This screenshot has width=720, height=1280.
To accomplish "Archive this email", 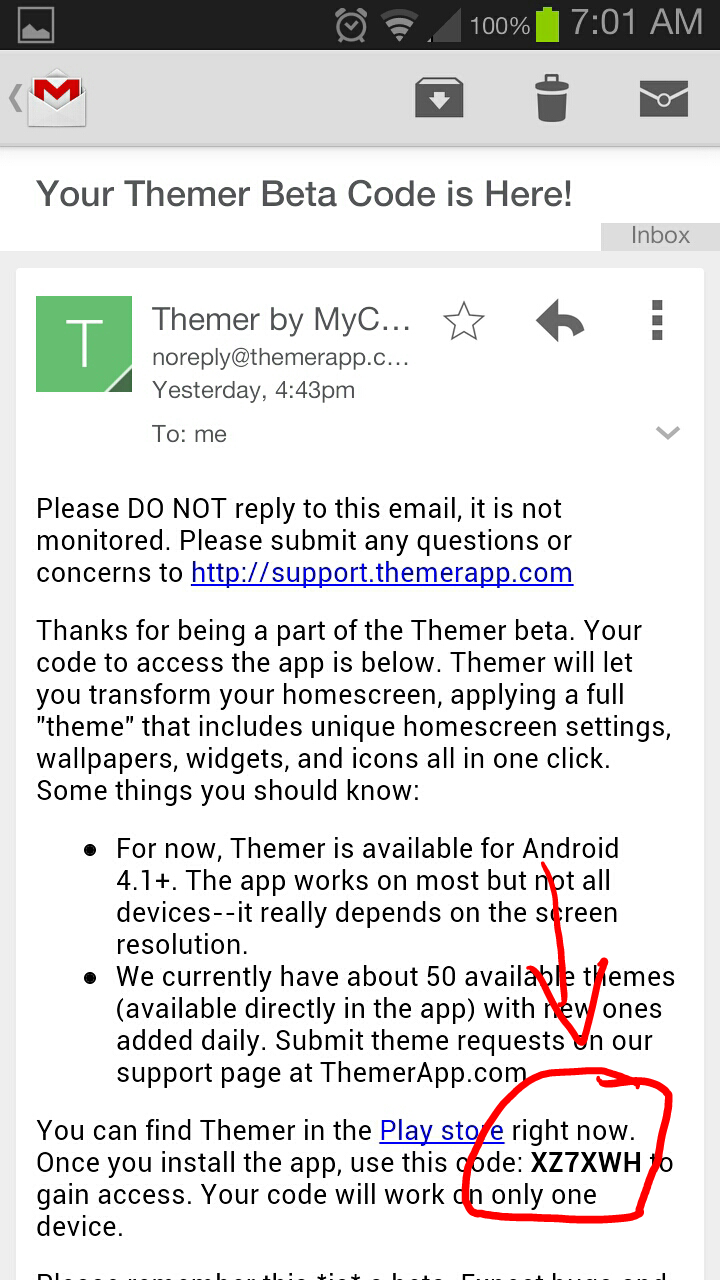I will pos(439,98).
